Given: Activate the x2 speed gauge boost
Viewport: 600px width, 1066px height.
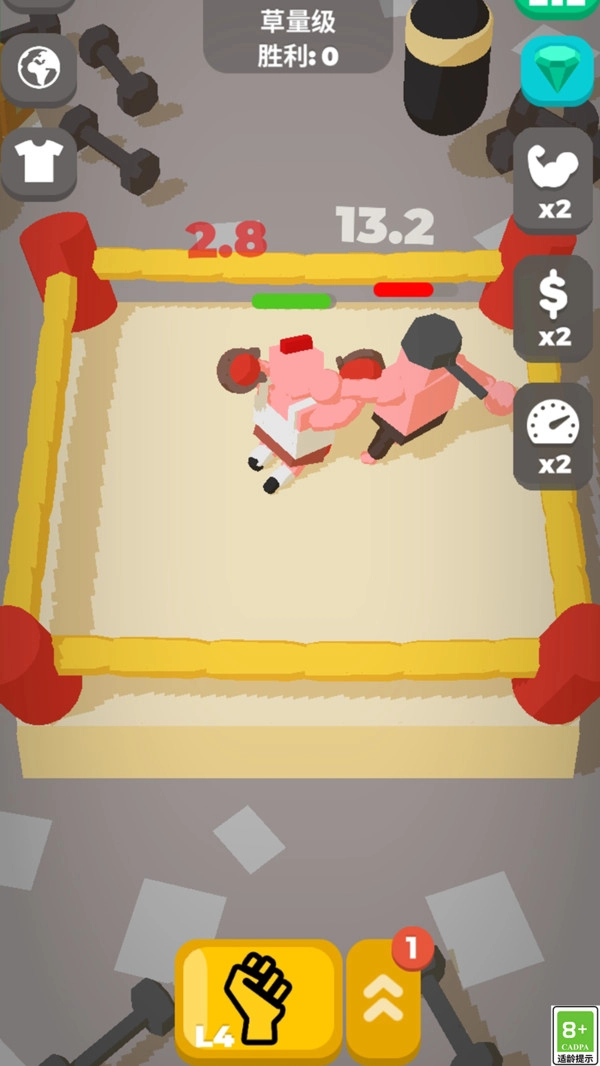Looking at the screenshot, I should point(553,435).
